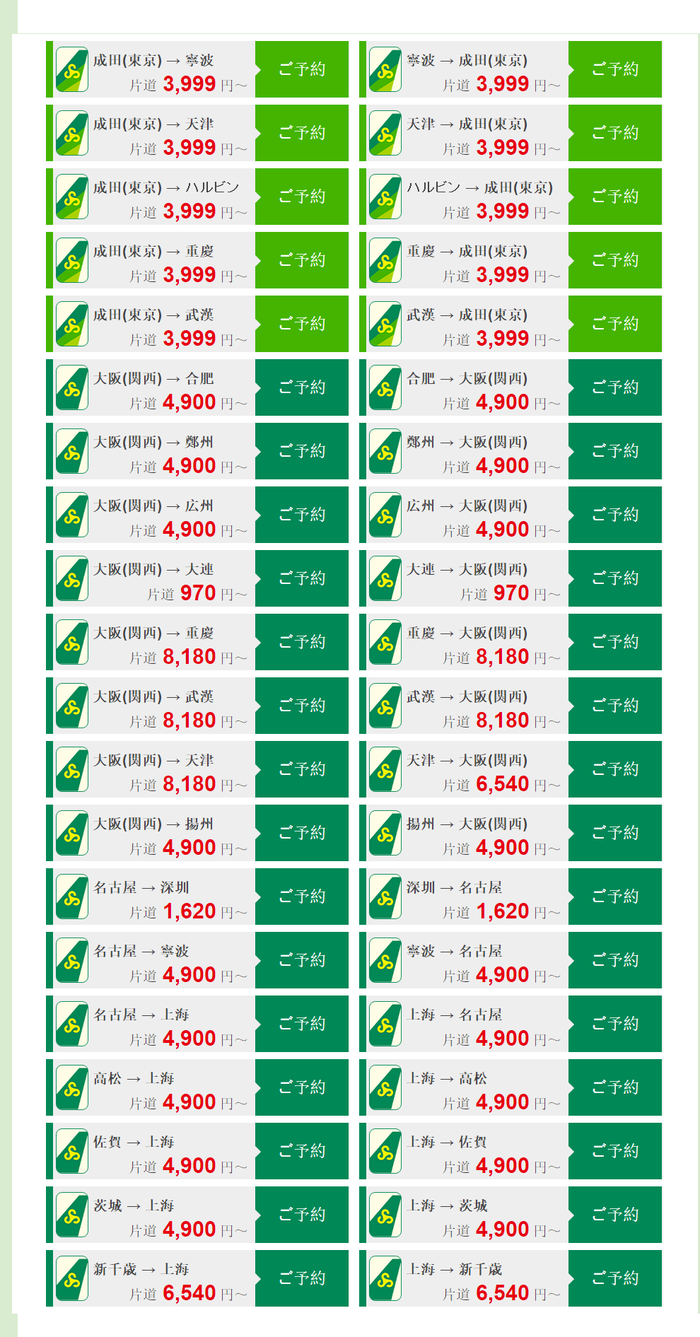Reserve the 名古屋 → 寧波 route
The image size is (700, 1337).
(301, 960)
